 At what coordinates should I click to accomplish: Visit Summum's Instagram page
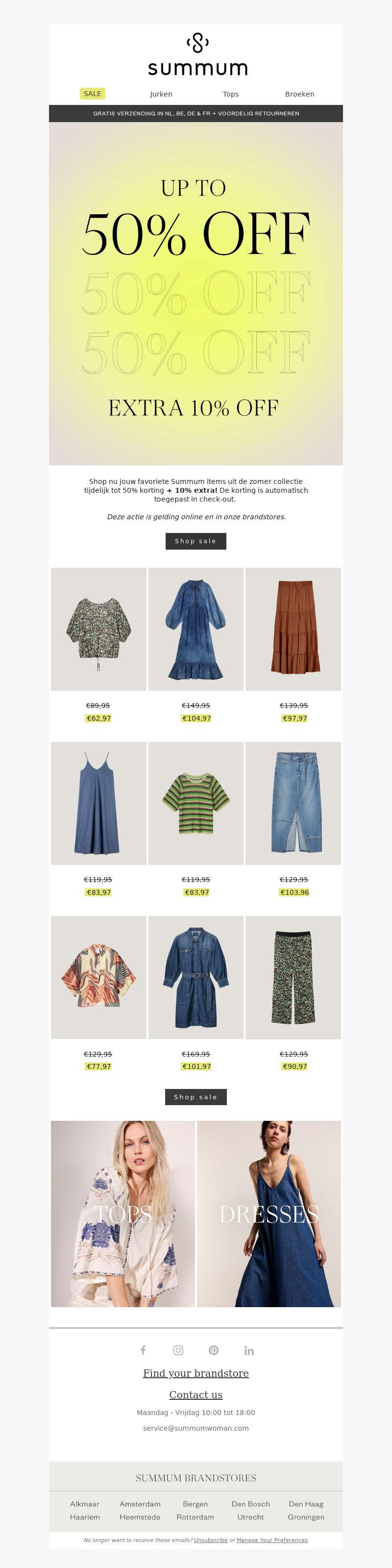(178, 1350)
